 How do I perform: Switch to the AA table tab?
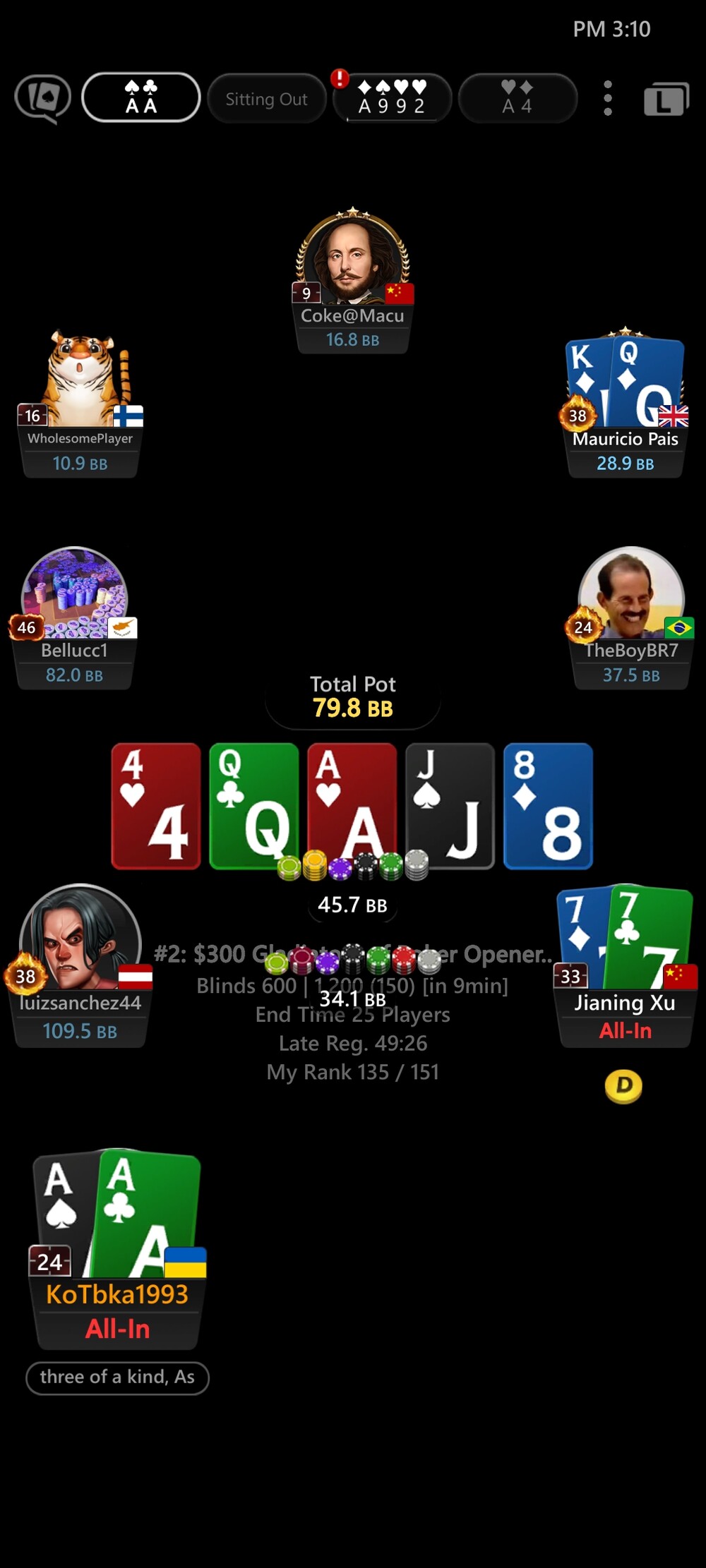coord(141,97)
